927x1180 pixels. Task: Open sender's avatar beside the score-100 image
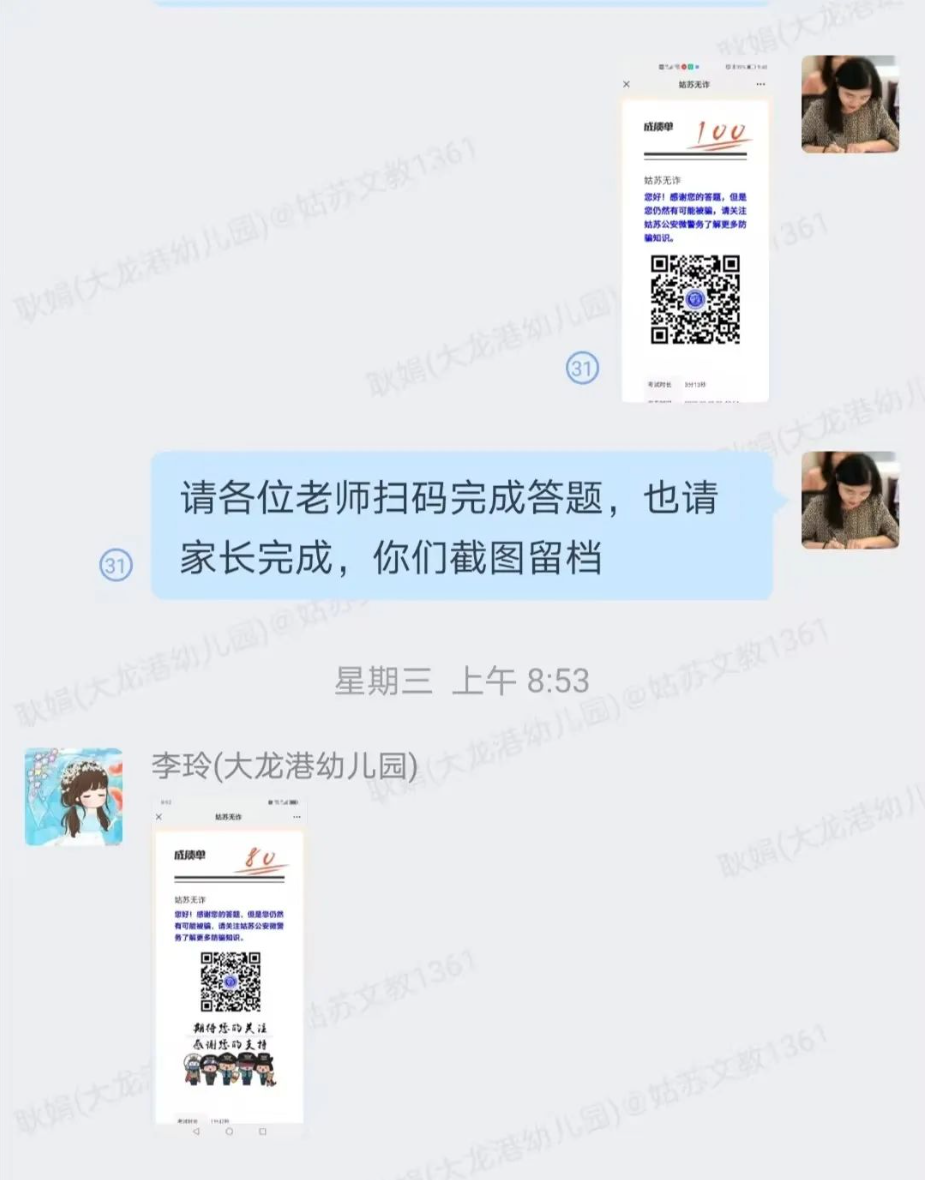pyautogui.click(x=849, y=104)
